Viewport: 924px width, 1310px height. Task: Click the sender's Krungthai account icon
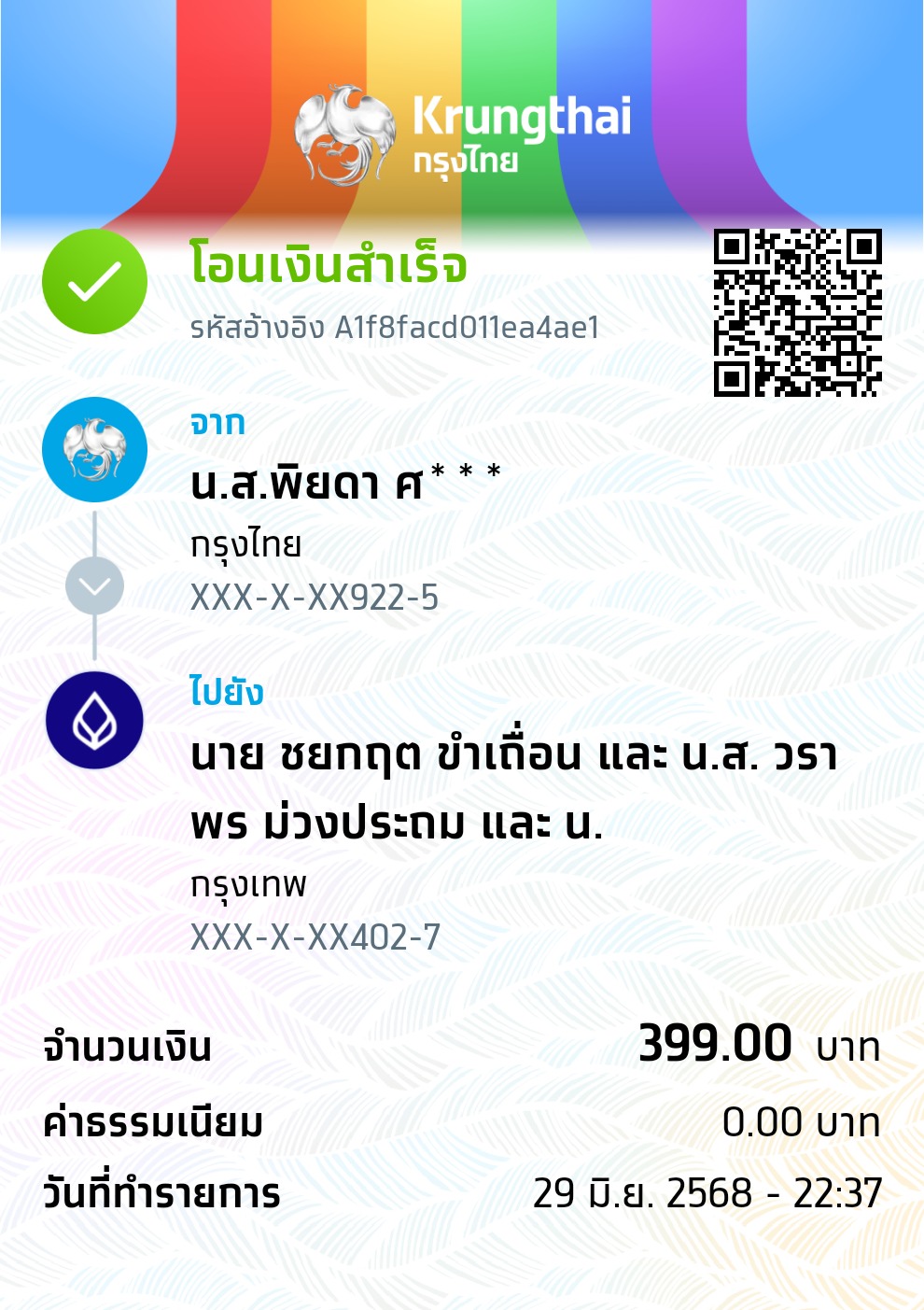[93, 448]
